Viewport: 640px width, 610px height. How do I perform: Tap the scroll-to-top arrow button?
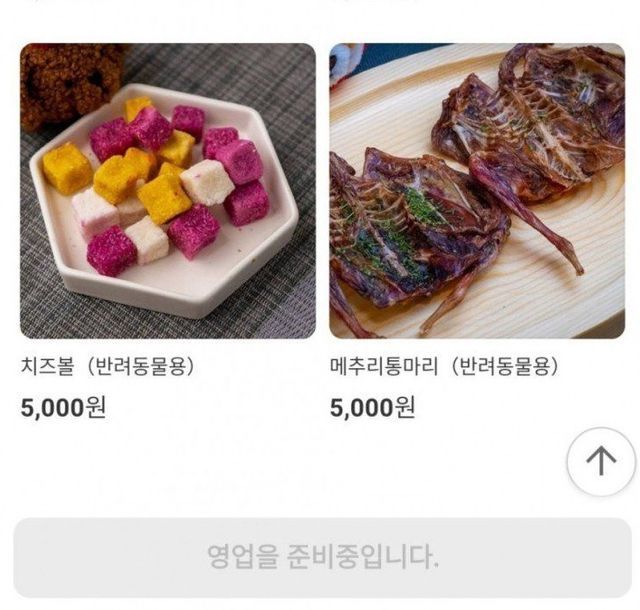[600, 461]
